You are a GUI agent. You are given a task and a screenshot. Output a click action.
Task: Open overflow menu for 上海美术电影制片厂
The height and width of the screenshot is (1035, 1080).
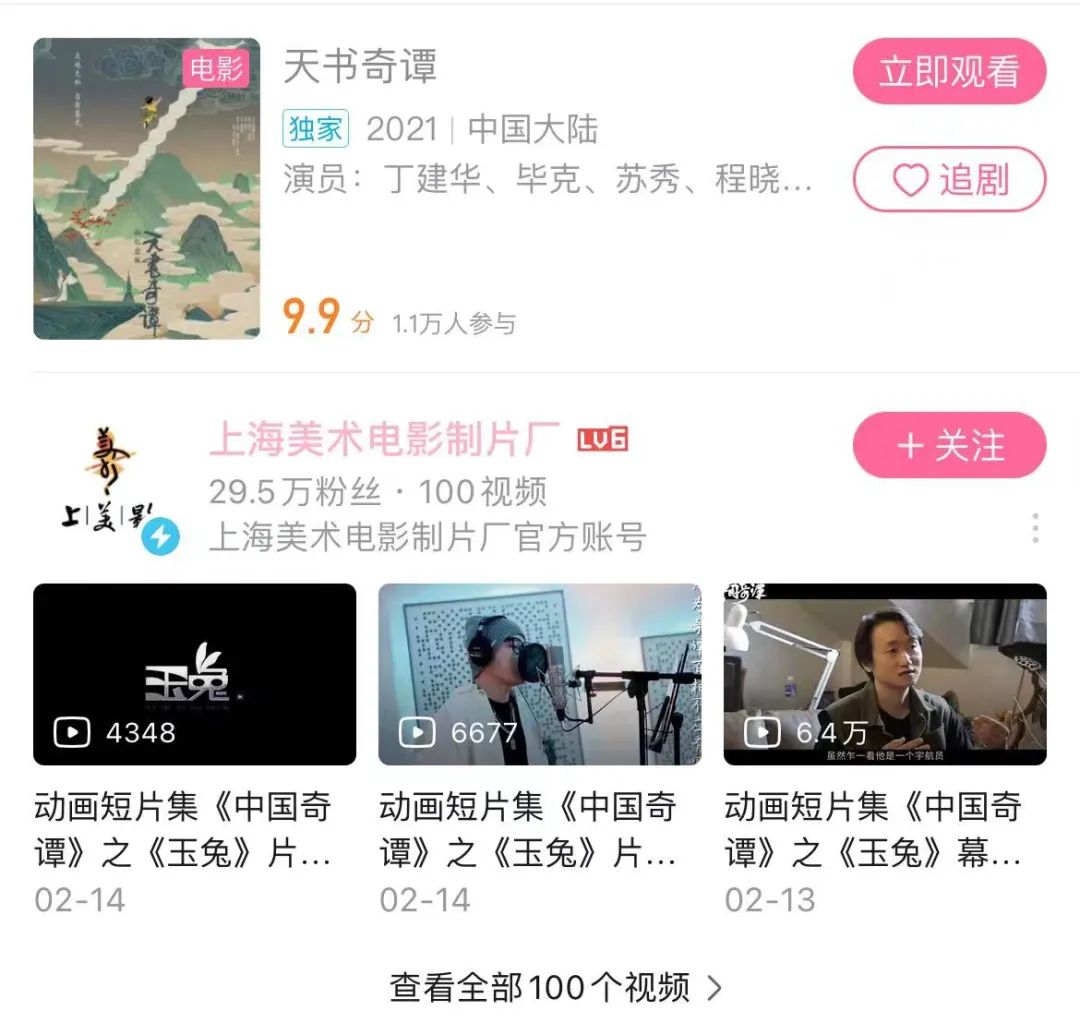1035,528
